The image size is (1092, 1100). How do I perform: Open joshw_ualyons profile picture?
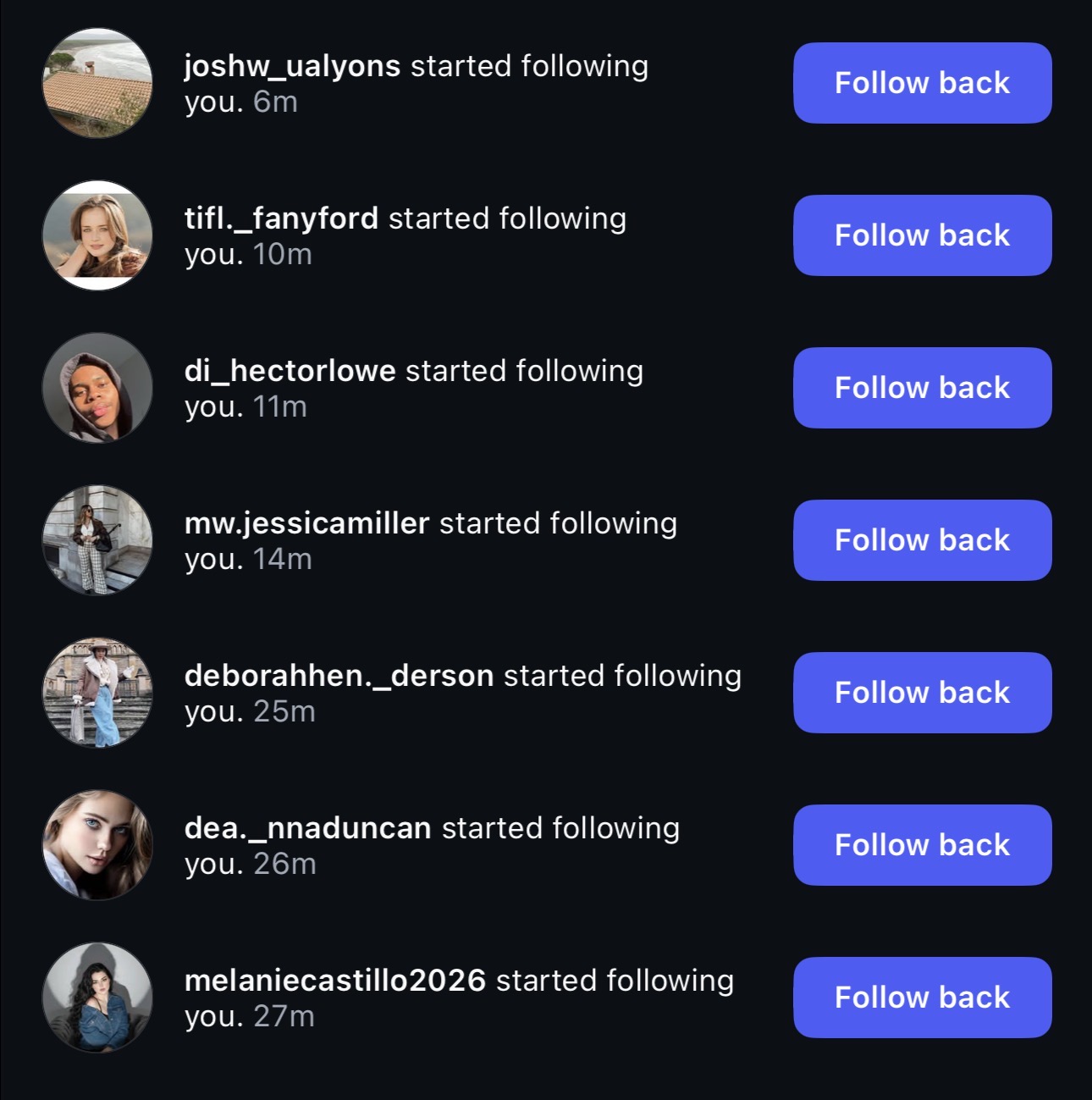[97, 83]
